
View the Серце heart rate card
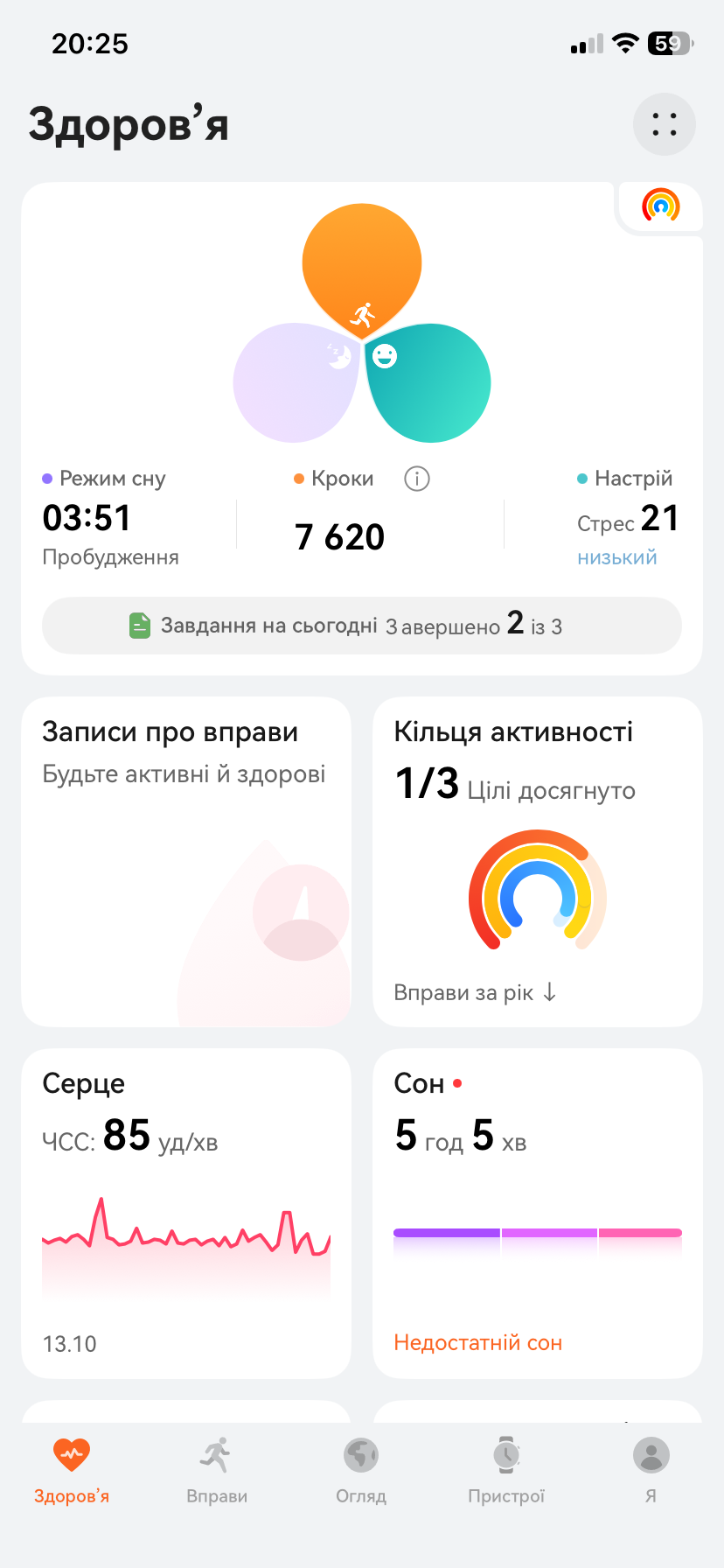point(186,1214)
